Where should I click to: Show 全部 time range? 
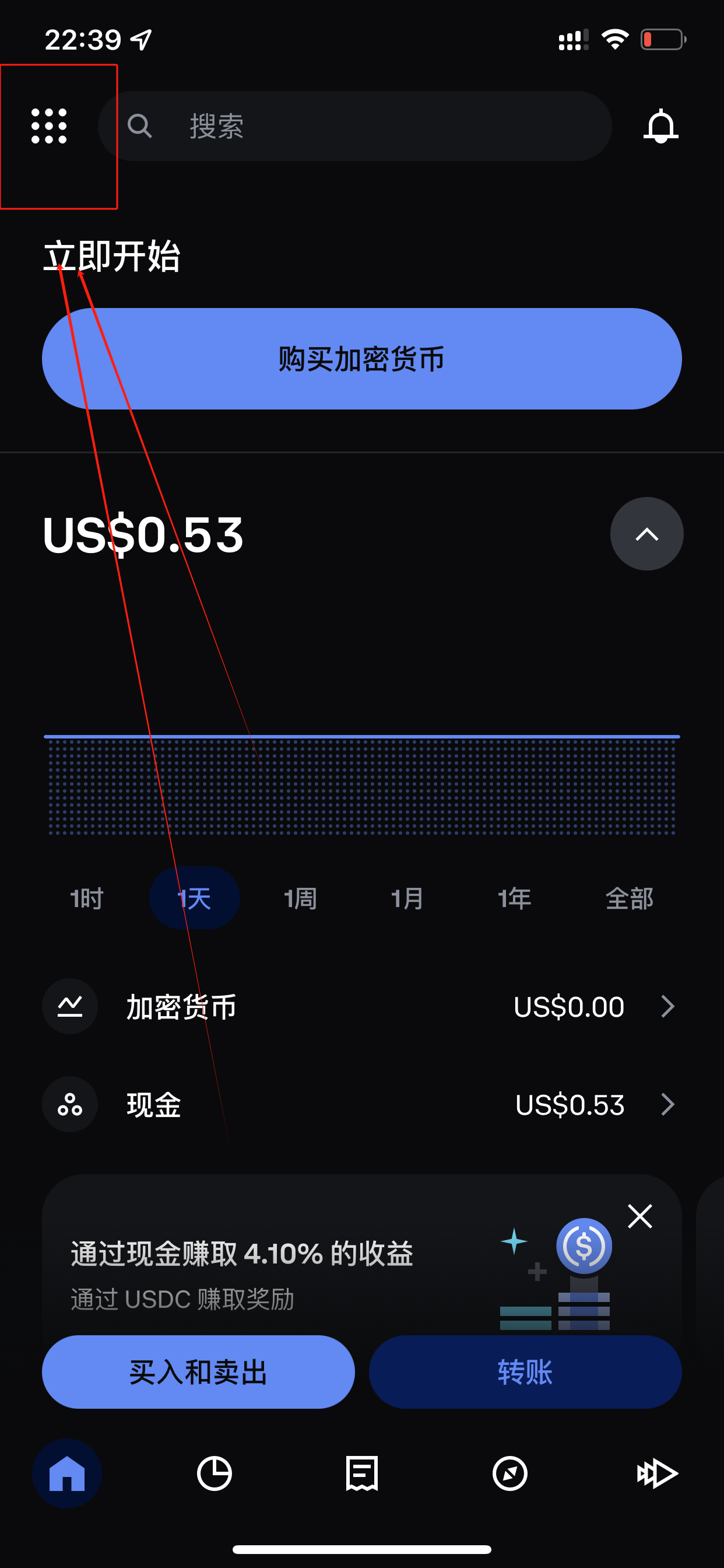click(x=629, y=898)
